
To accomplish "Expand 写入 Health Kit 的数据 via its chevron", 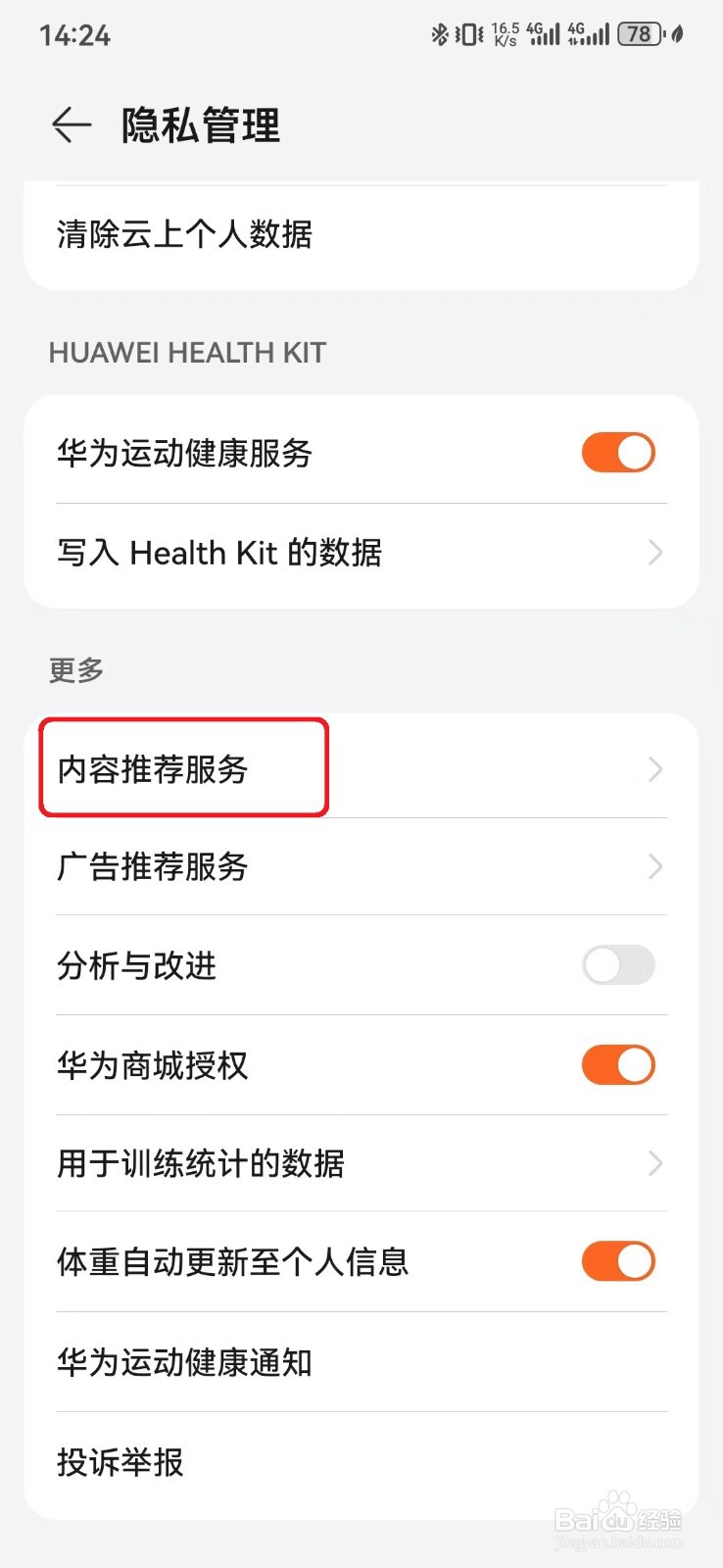I will [x=654, y=553].
